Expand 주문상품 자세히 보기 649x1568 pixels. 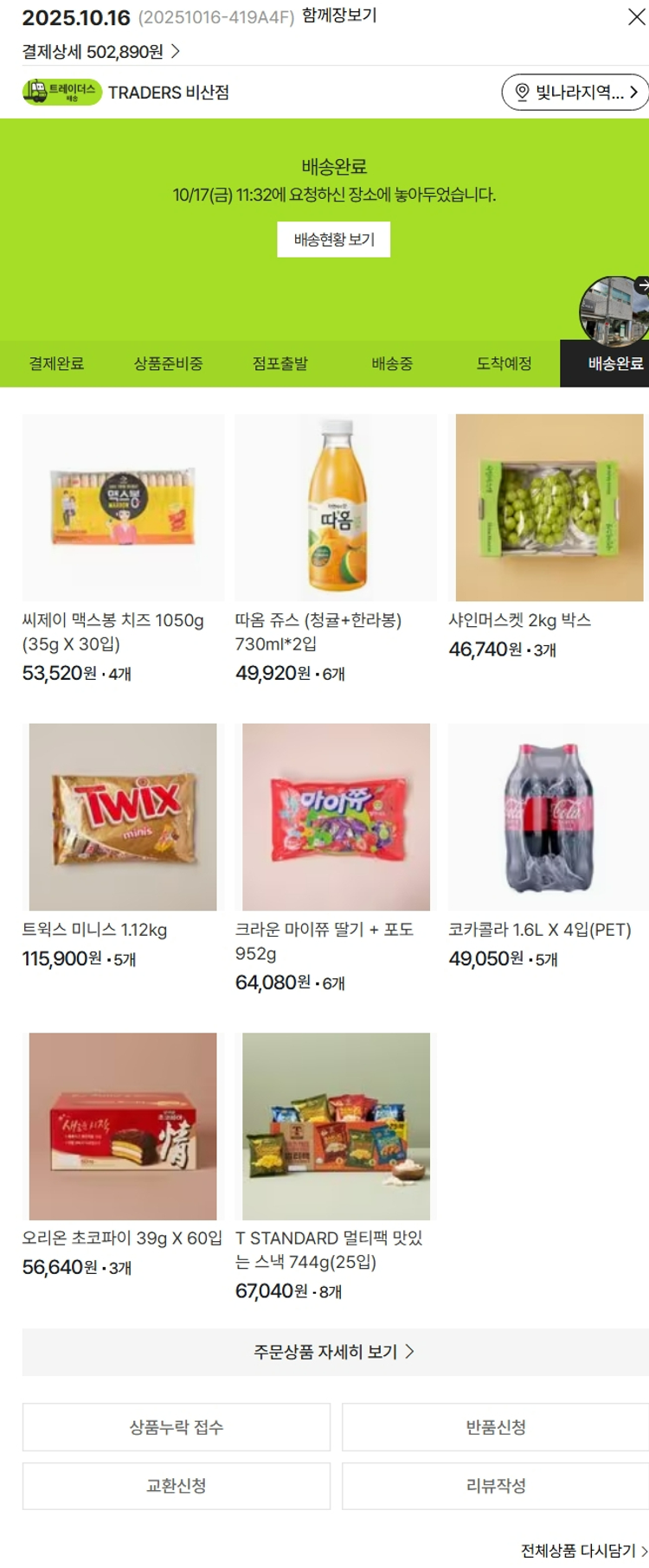[x=334, y=1352]
